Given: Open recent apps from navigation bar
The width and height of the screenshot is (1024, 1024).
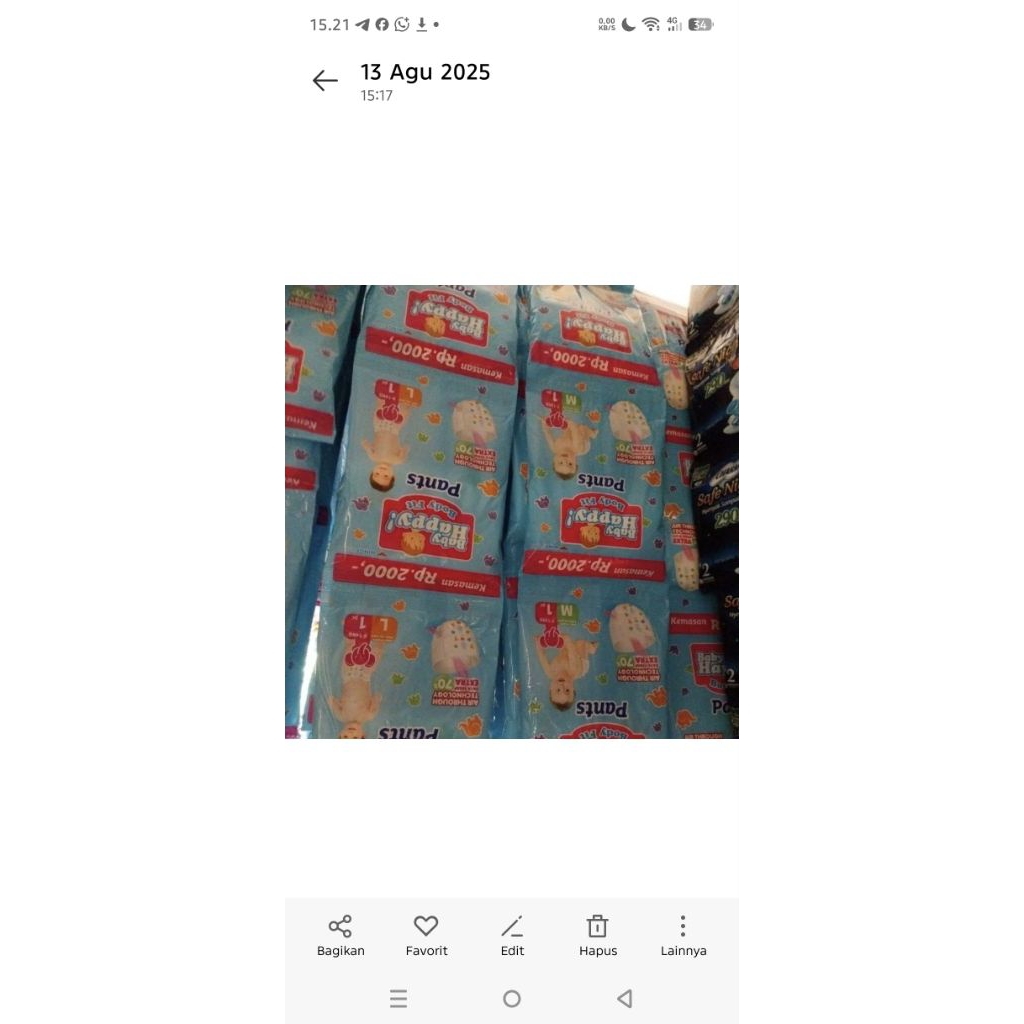Looking at the screenshot, I should click(398, 999).
